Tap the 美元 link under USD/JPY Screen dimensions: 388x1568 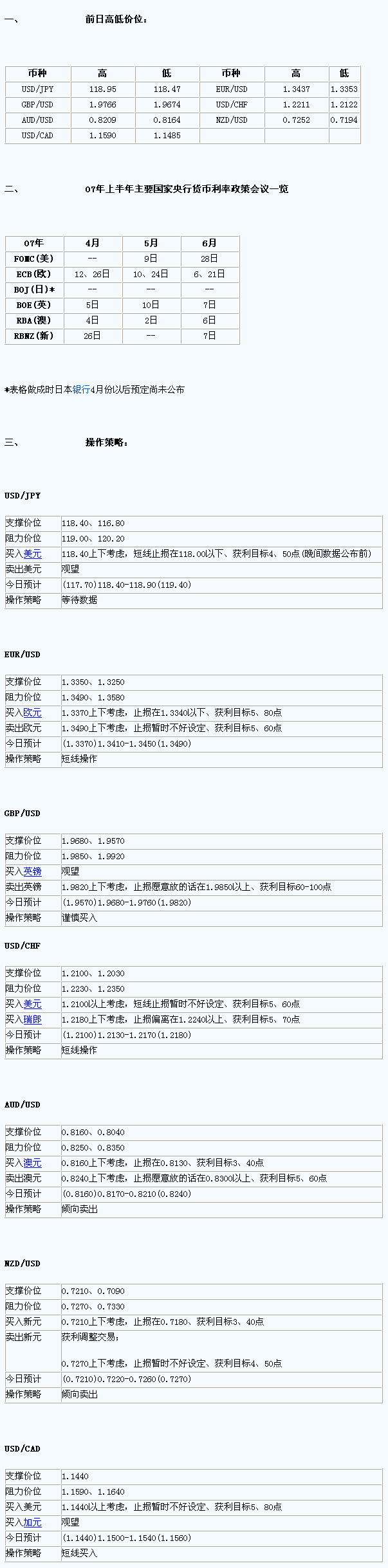[x=32, y=554]
